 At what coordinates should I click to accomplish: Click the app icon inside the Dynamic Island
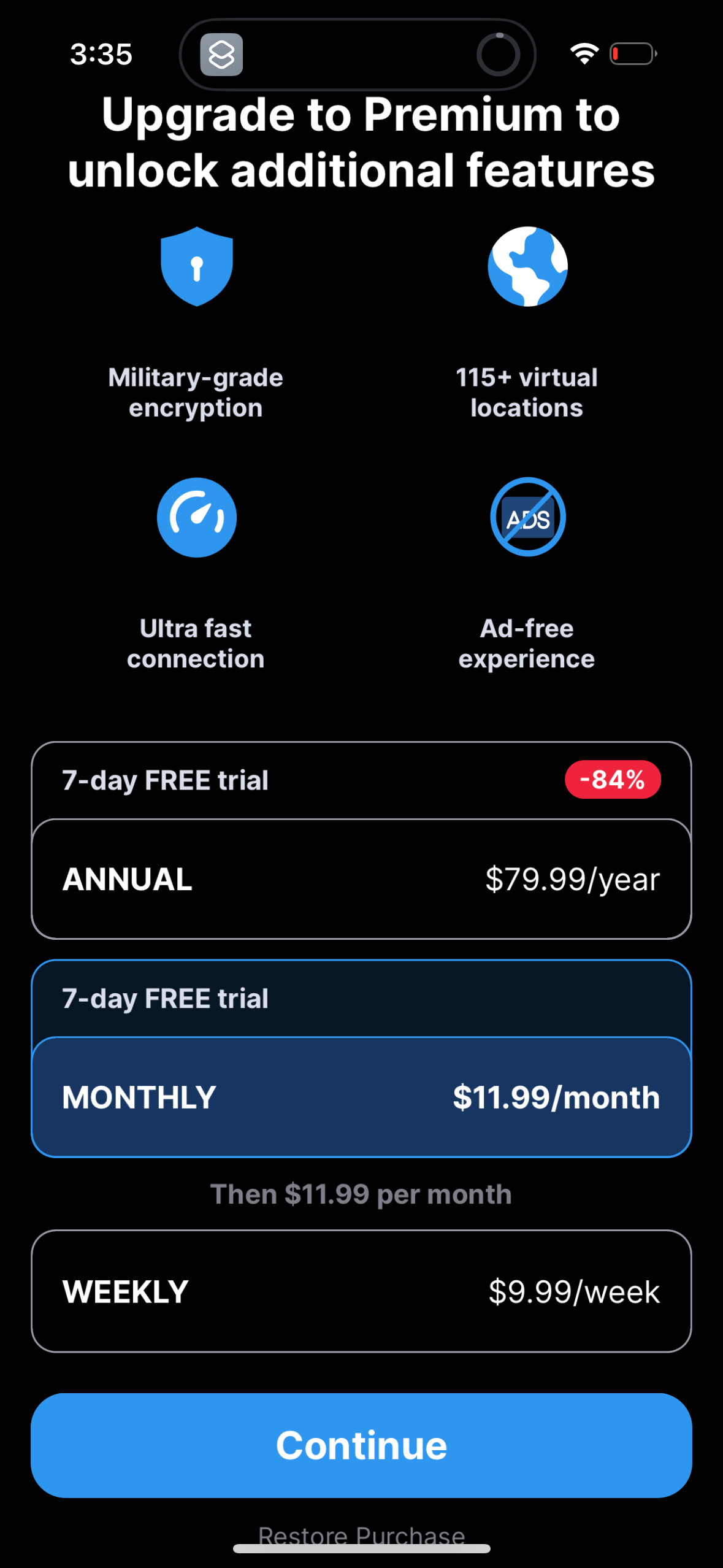pos(222,54)
